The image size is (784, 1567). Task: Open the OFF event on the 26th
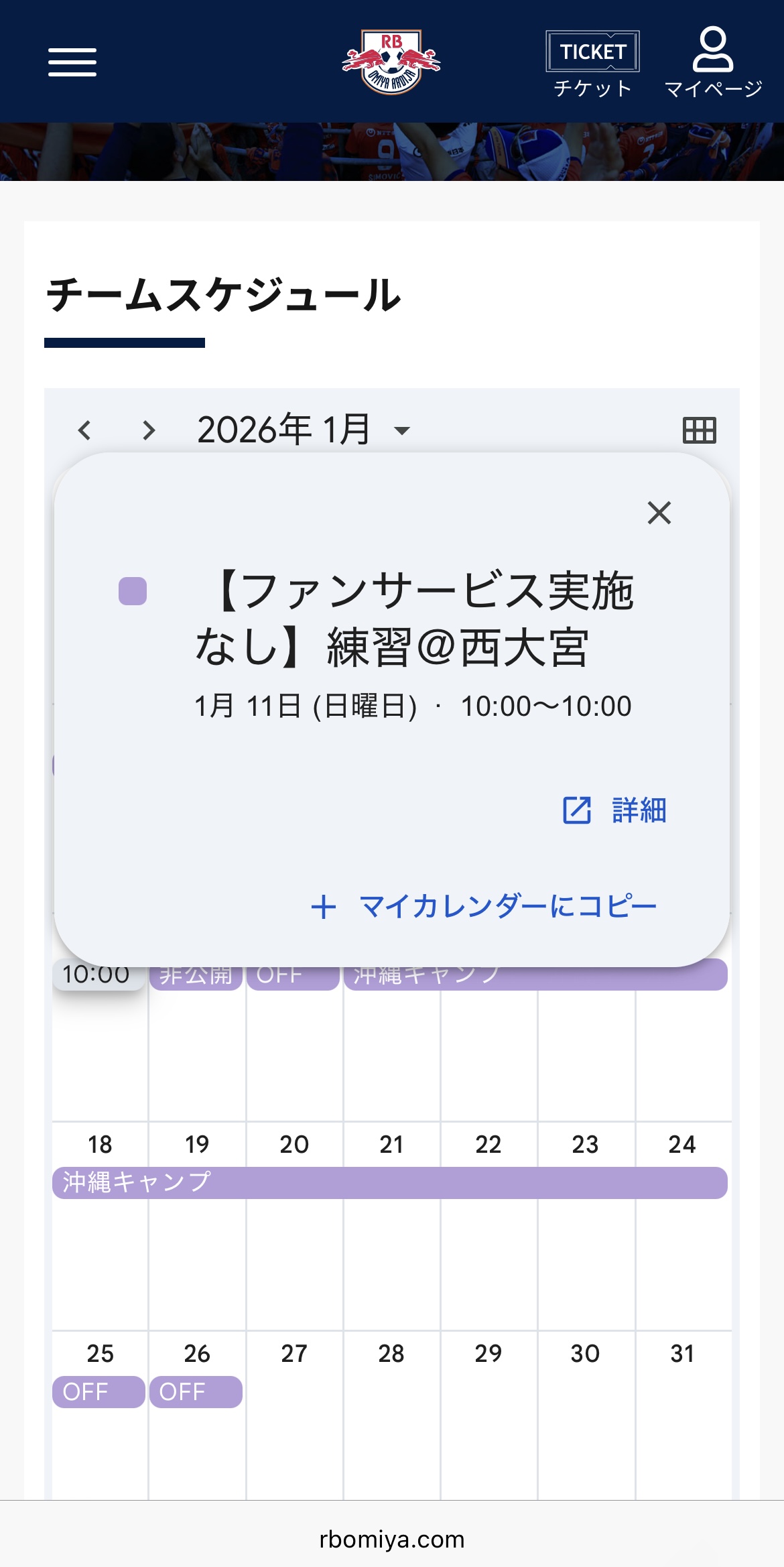tap(196, 1392)
